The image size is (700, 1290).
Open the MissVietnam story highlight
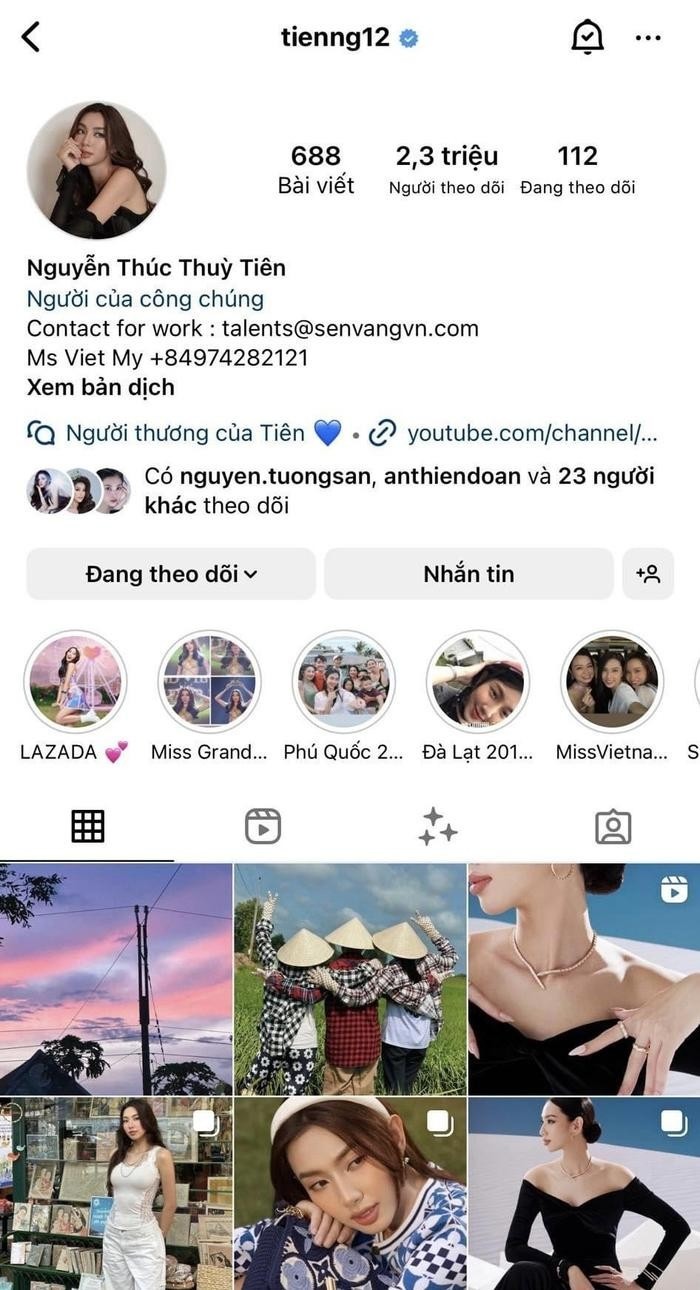pos(611,682)
